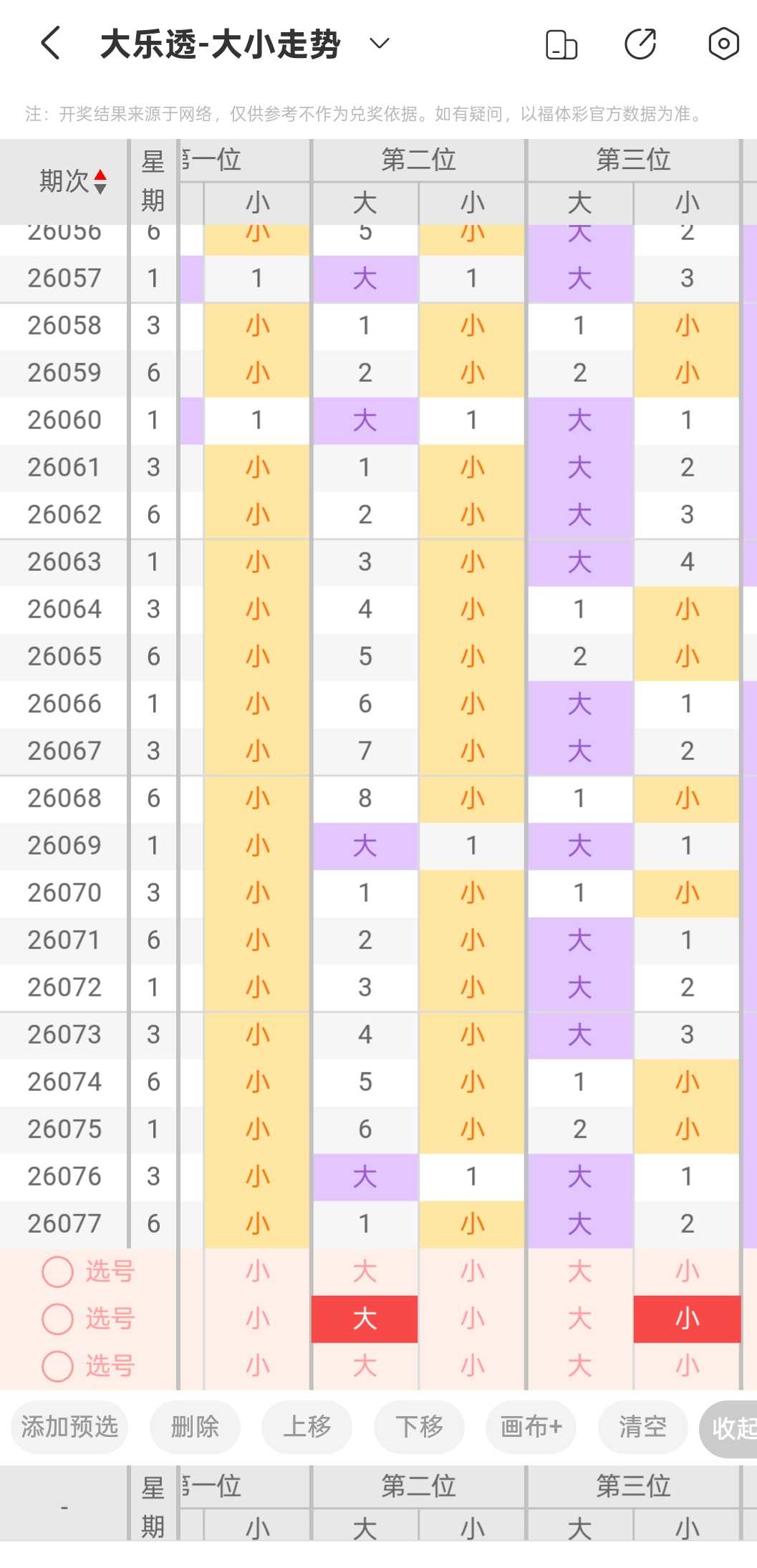Tap 添加预选 button
This screenshot has height=1568, width=757.
[69, 1427]
